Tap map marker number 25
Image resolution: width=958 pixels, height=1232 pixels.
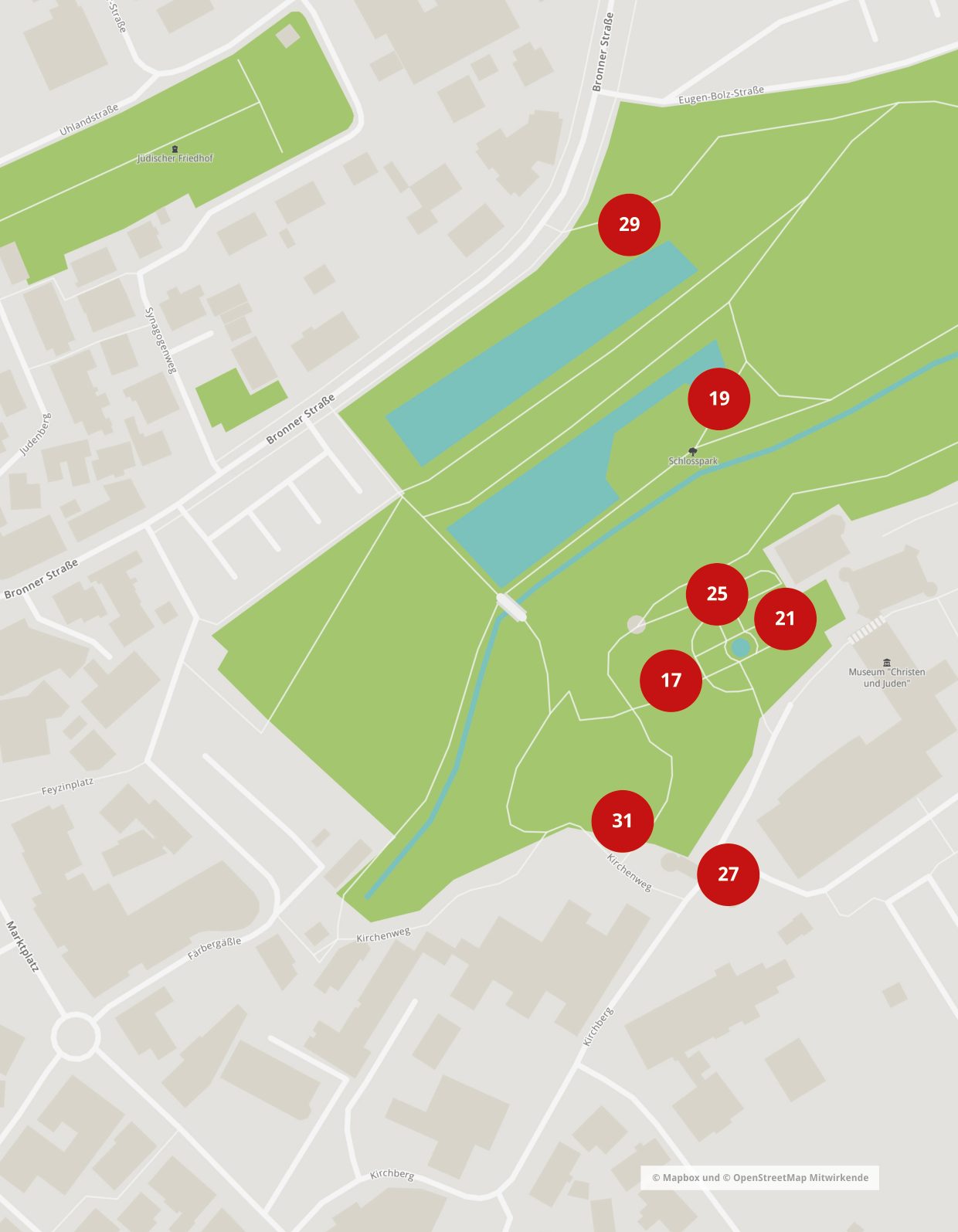(x=717, y=593)
